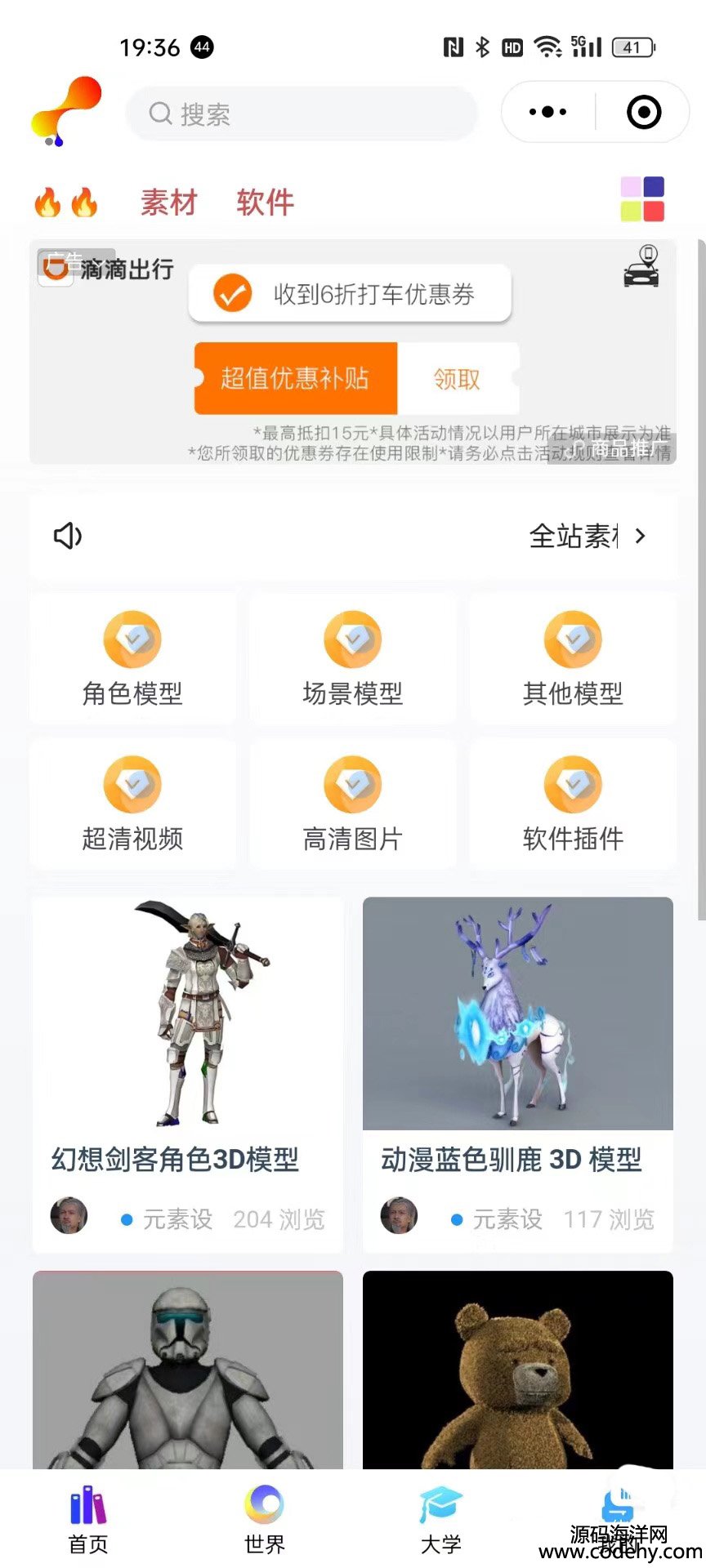Open the mini program more-options menu

pyautogui.click(x=547, y=112)
